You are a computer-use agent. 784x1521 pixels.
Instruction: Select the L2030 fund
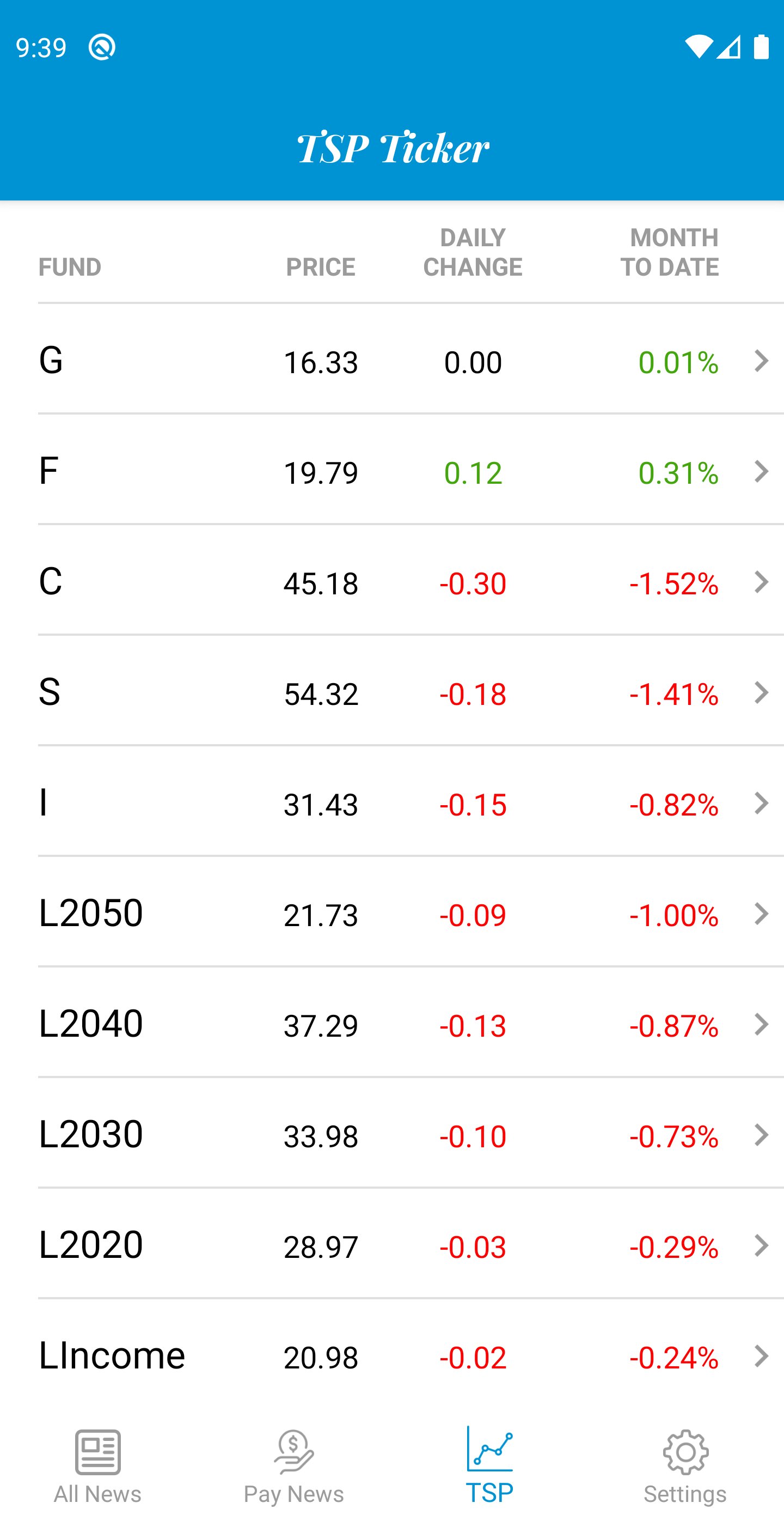click(391, 1135)
